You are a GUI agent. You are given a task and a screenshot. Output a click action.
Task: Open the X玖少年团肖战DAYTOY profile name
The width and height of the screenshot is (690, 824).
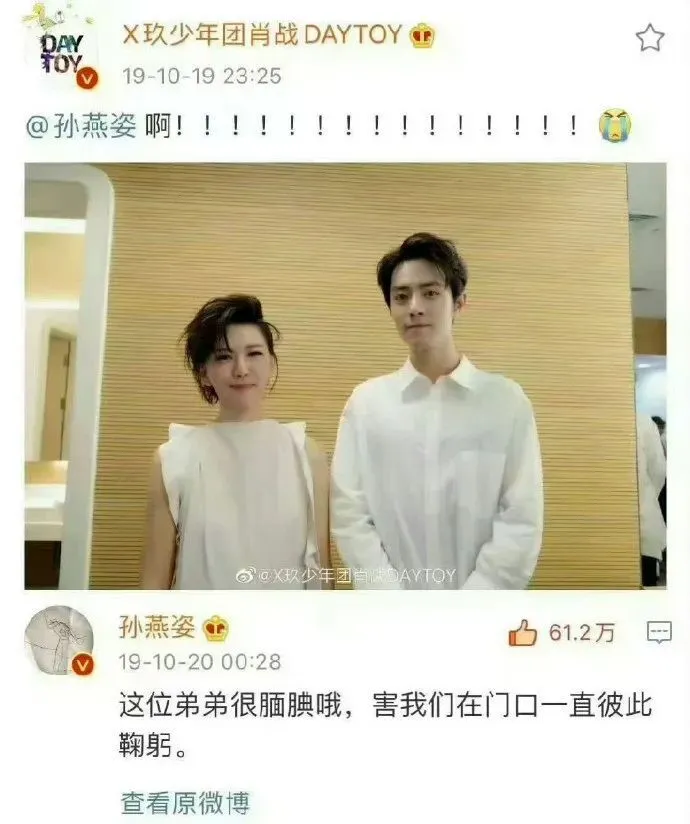coord(262,36)
